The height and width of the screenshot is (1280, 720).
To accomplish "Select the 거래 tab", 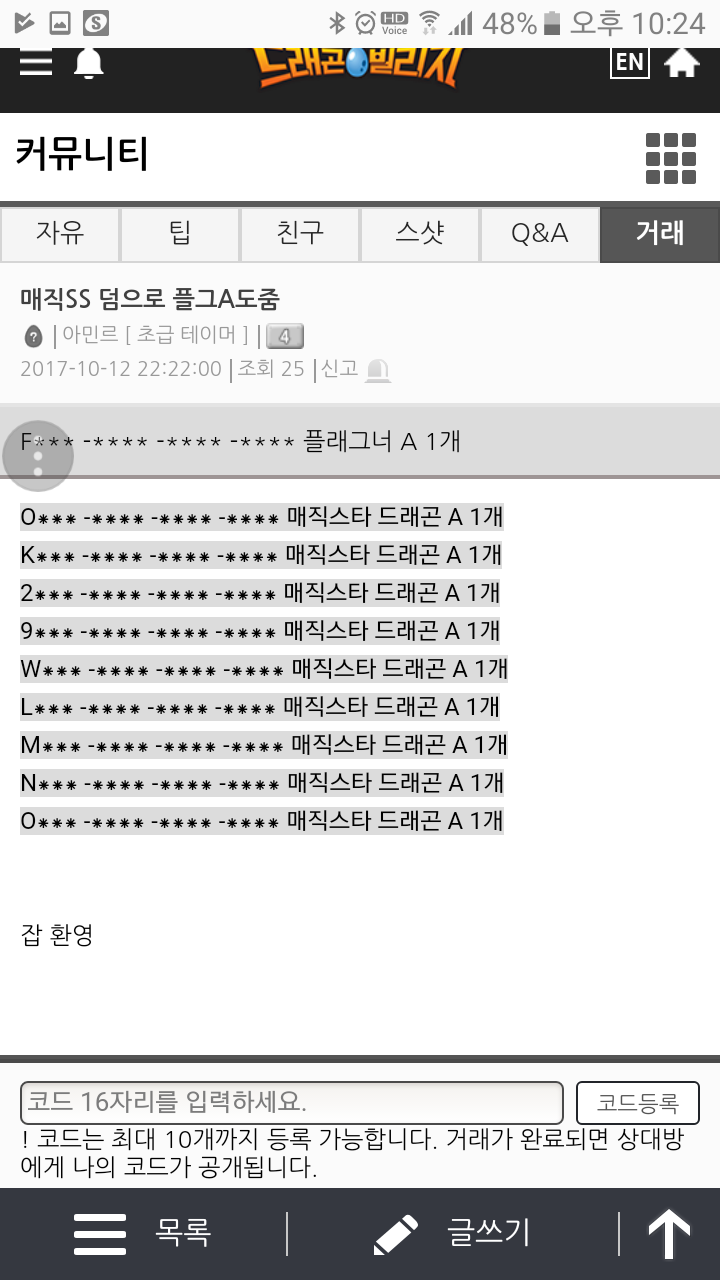I will click(x=660, y=234).
